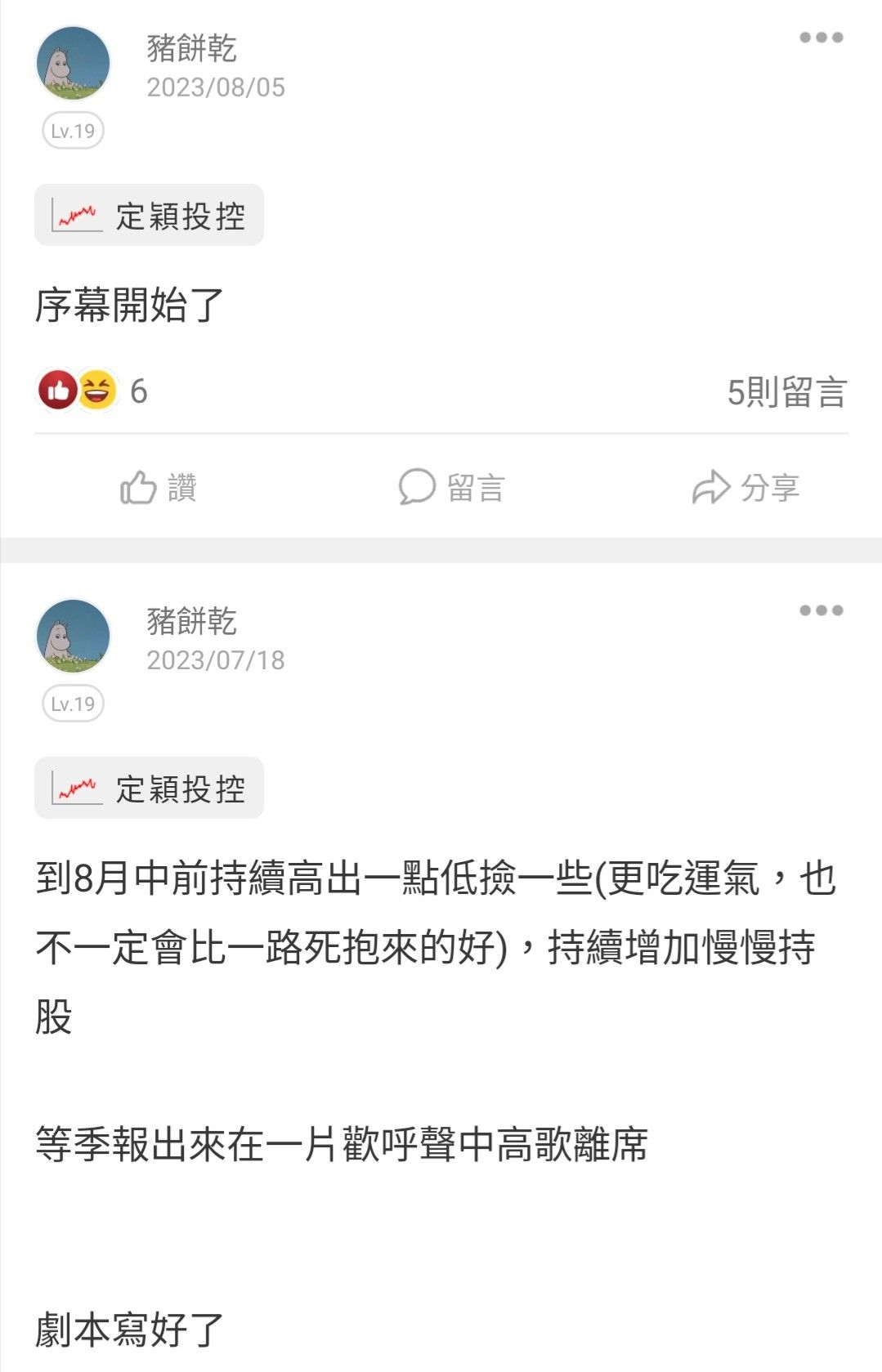Open 豬餅乾 avatar on the 2023/08/05 post
This screenshot has height=1372, width=882.
coord(74,64)
